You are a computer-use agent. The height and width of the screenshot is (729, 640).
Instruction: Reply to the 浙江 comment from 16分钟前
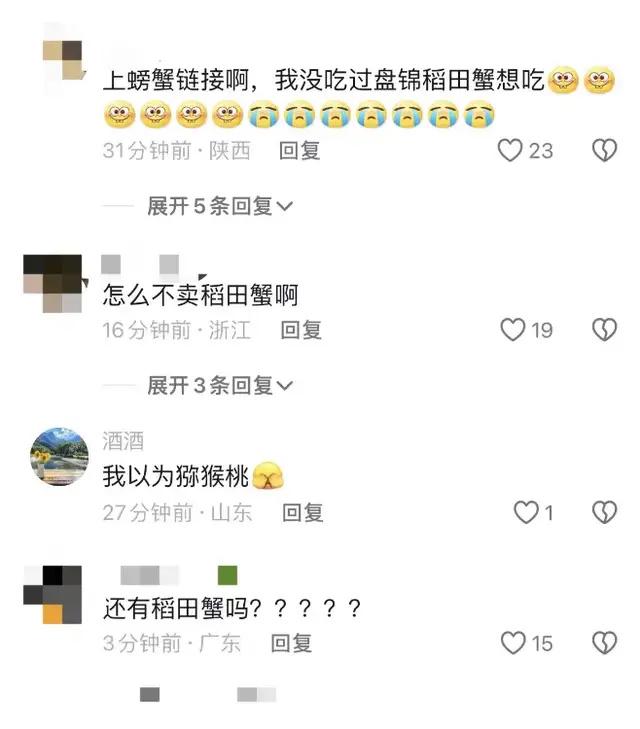tap(300, 330)
